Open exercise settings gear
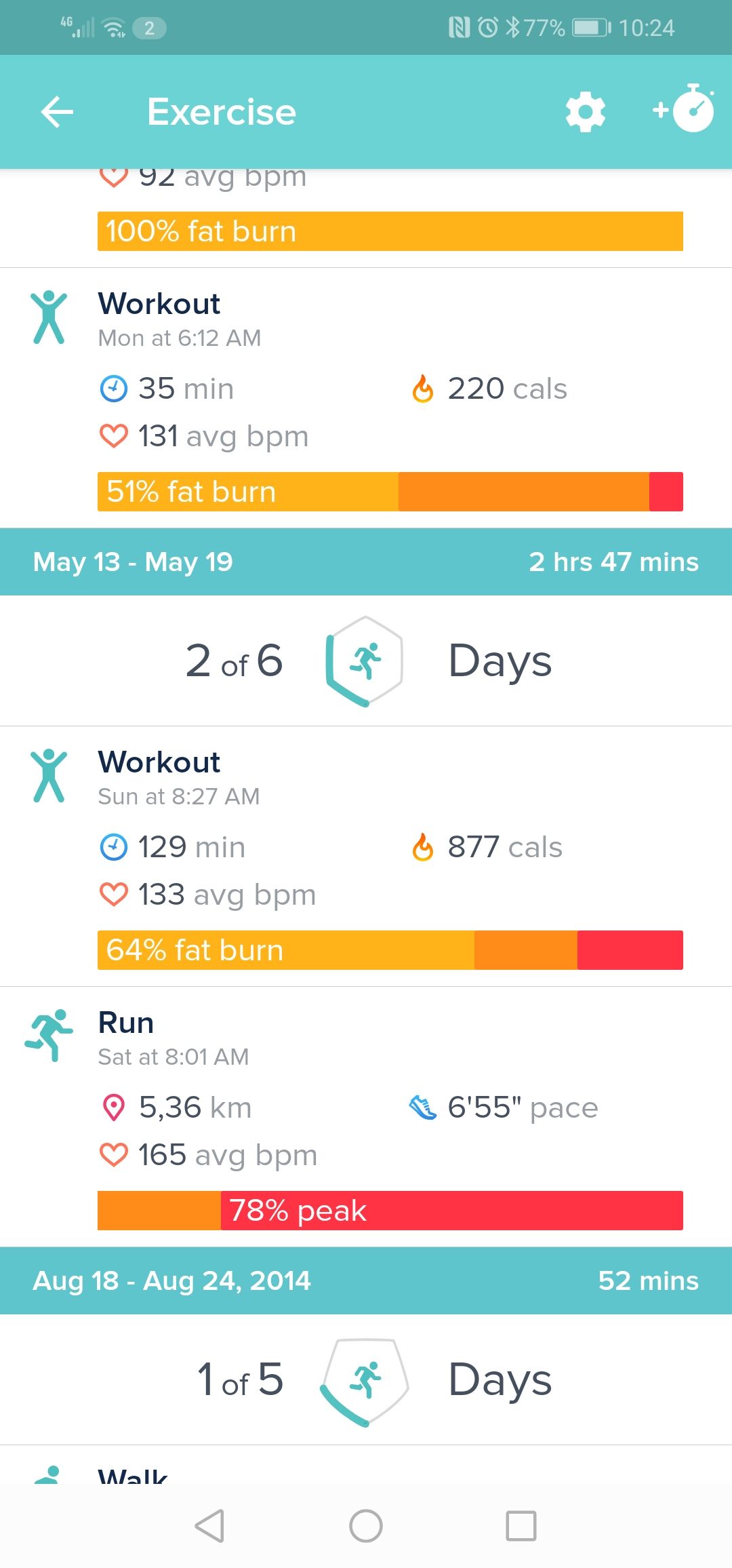This screenshot has height=1568, width=732. 586,112
